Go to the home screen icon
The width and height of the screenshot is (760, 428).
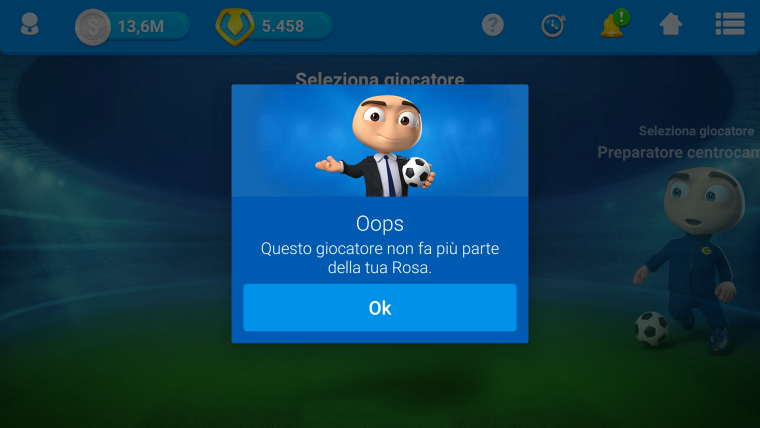click(x=671, y=25)
